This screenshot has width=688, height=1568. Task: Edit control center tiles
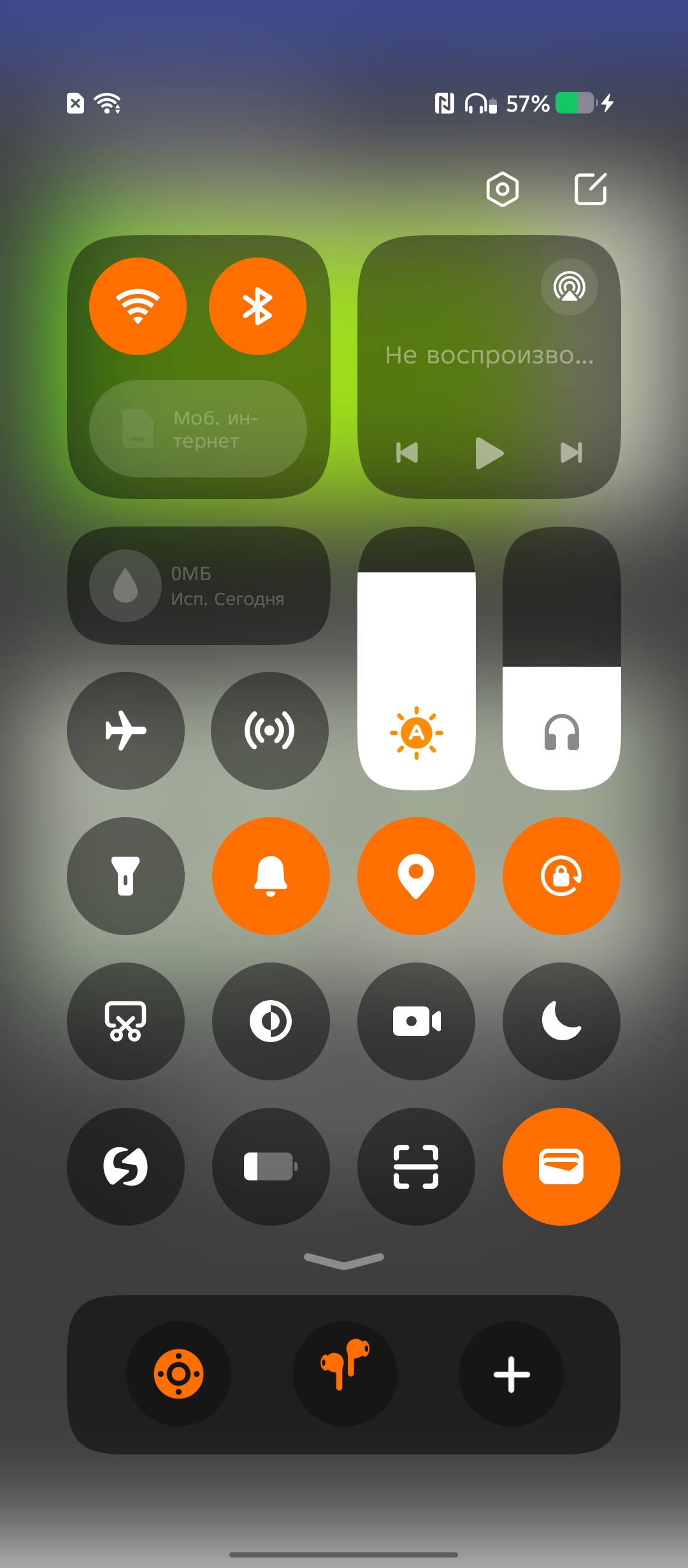pos(591,189)
